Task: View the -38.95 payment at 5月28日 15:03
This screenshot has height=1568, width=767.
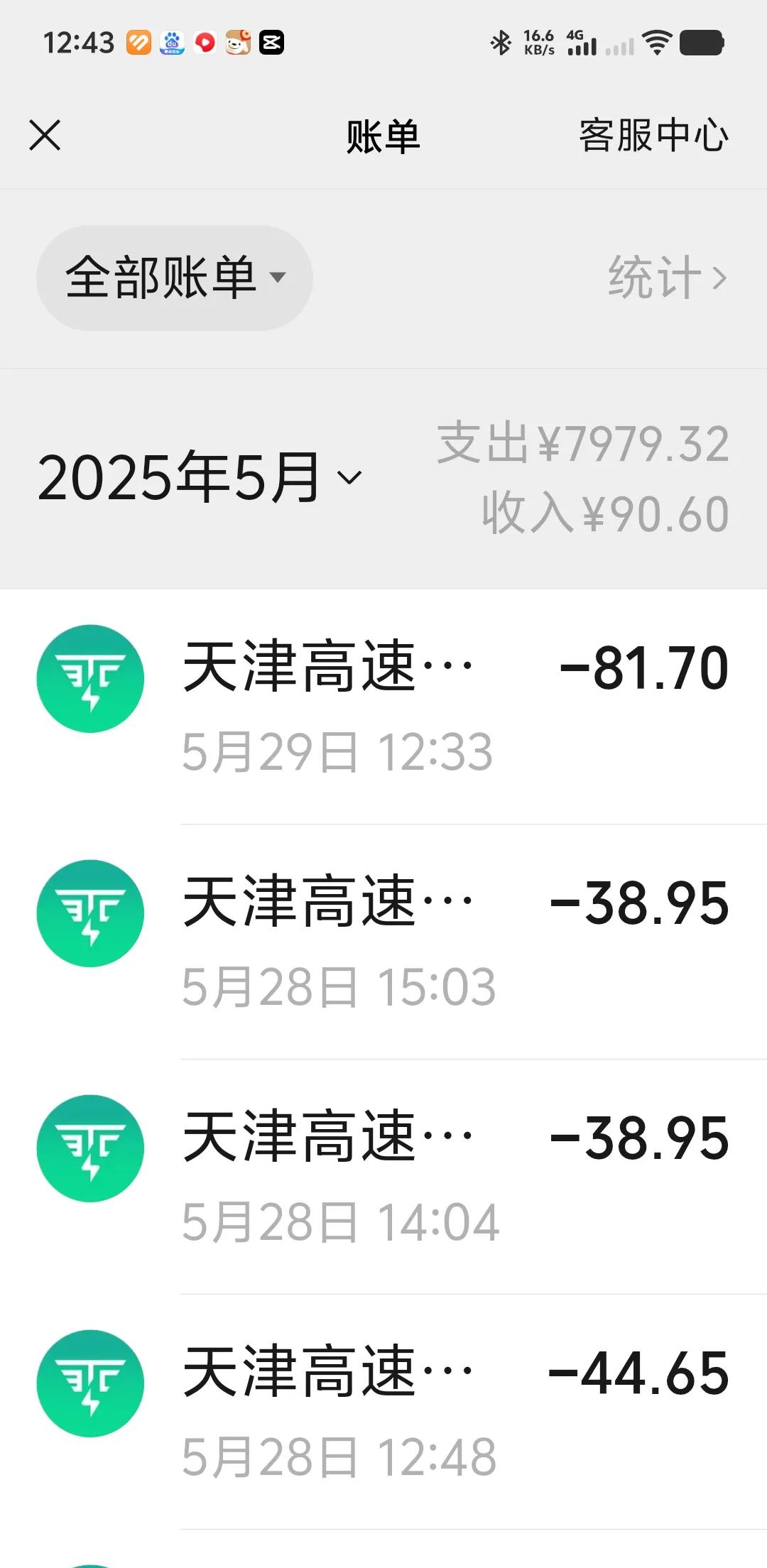Action: point(383,942)
